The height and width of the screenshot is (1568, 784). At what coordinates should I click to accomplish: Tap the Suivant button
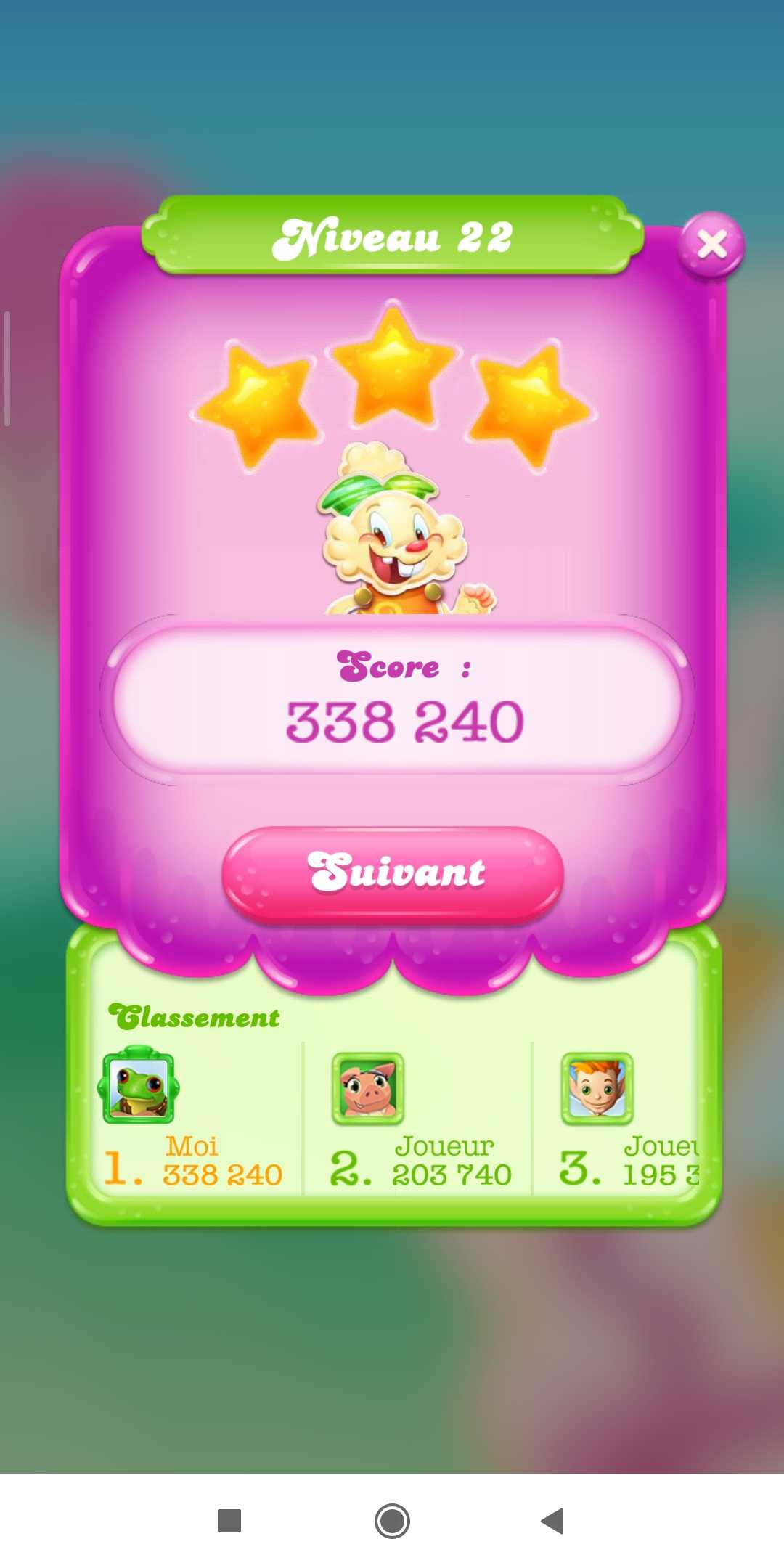[393, 873]
